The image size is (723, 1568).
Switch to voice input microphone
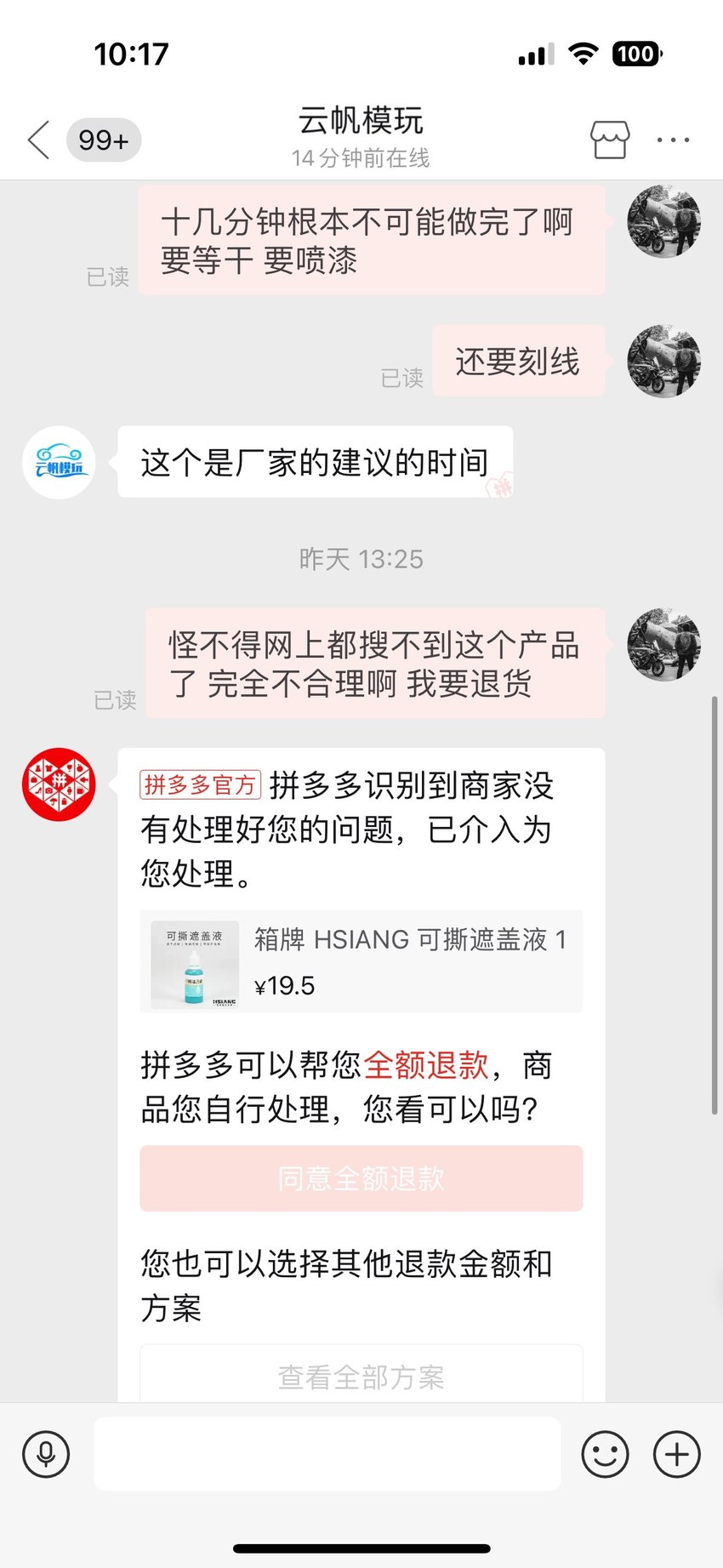click(46, 1454)
